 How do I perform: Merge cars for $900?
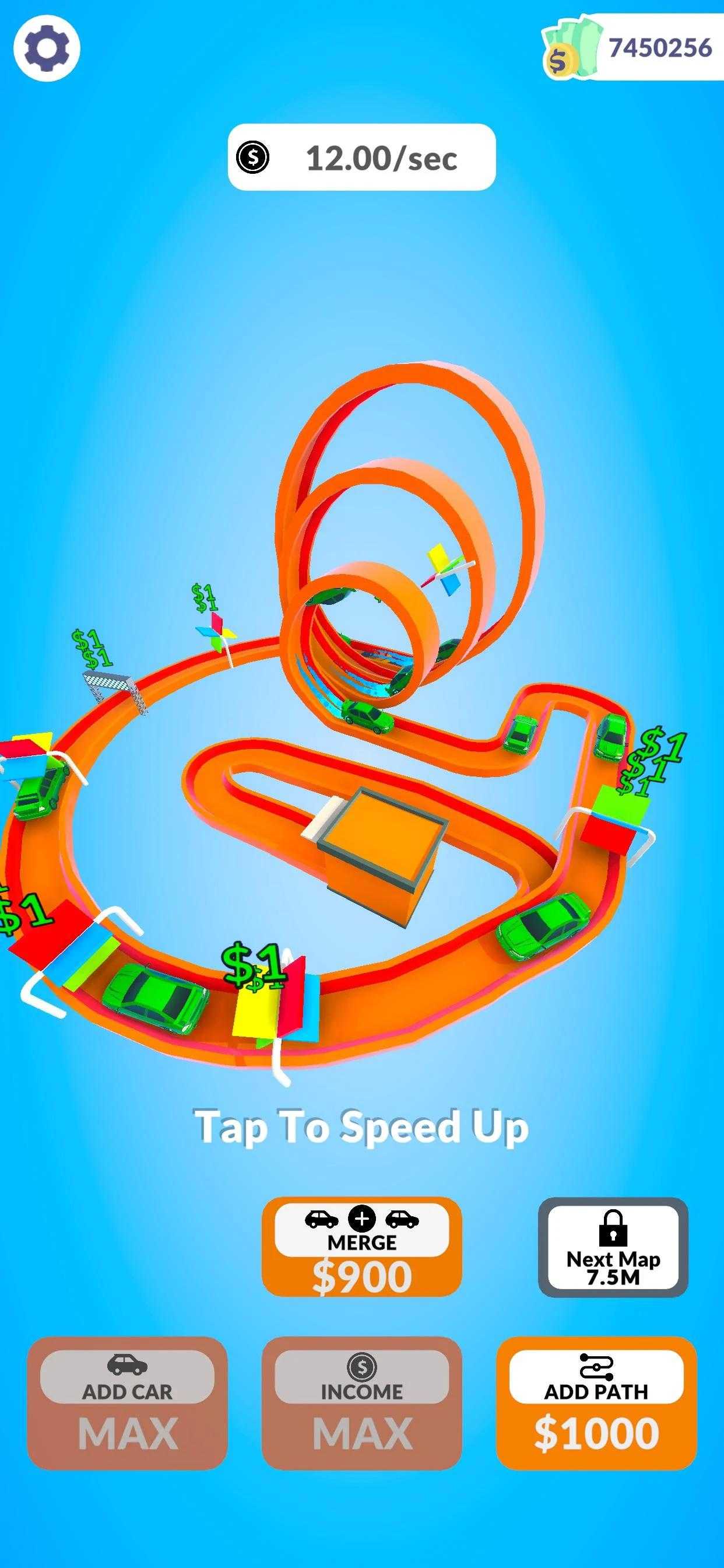(x=361, y=1247)
